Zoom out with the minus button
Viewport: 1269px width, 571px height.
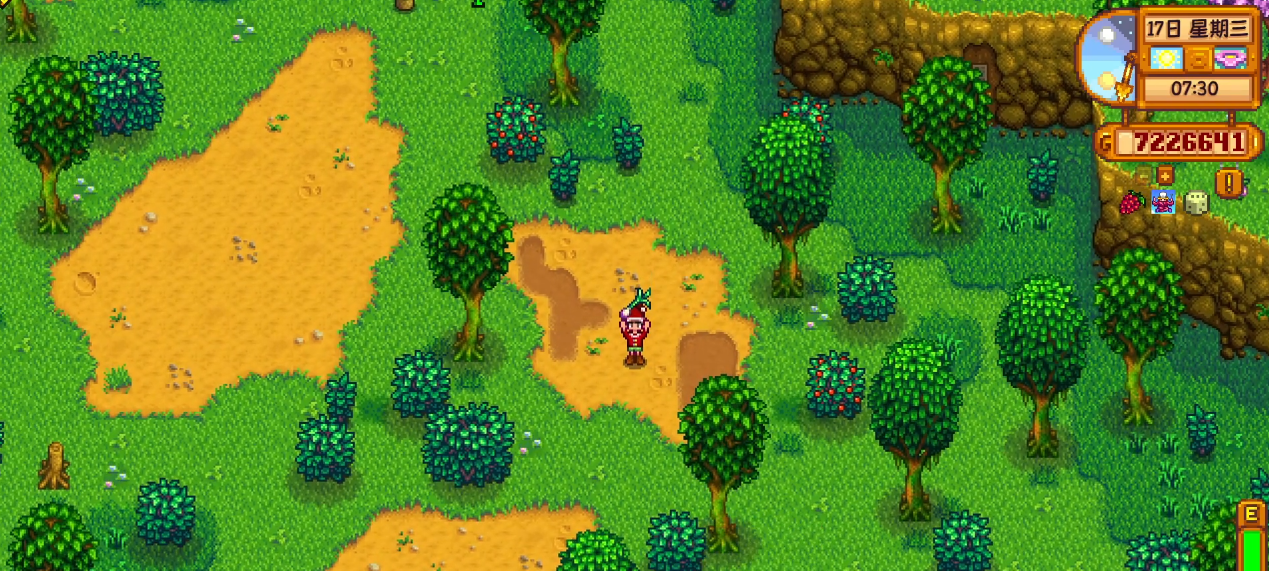[x=1144, y=176]
